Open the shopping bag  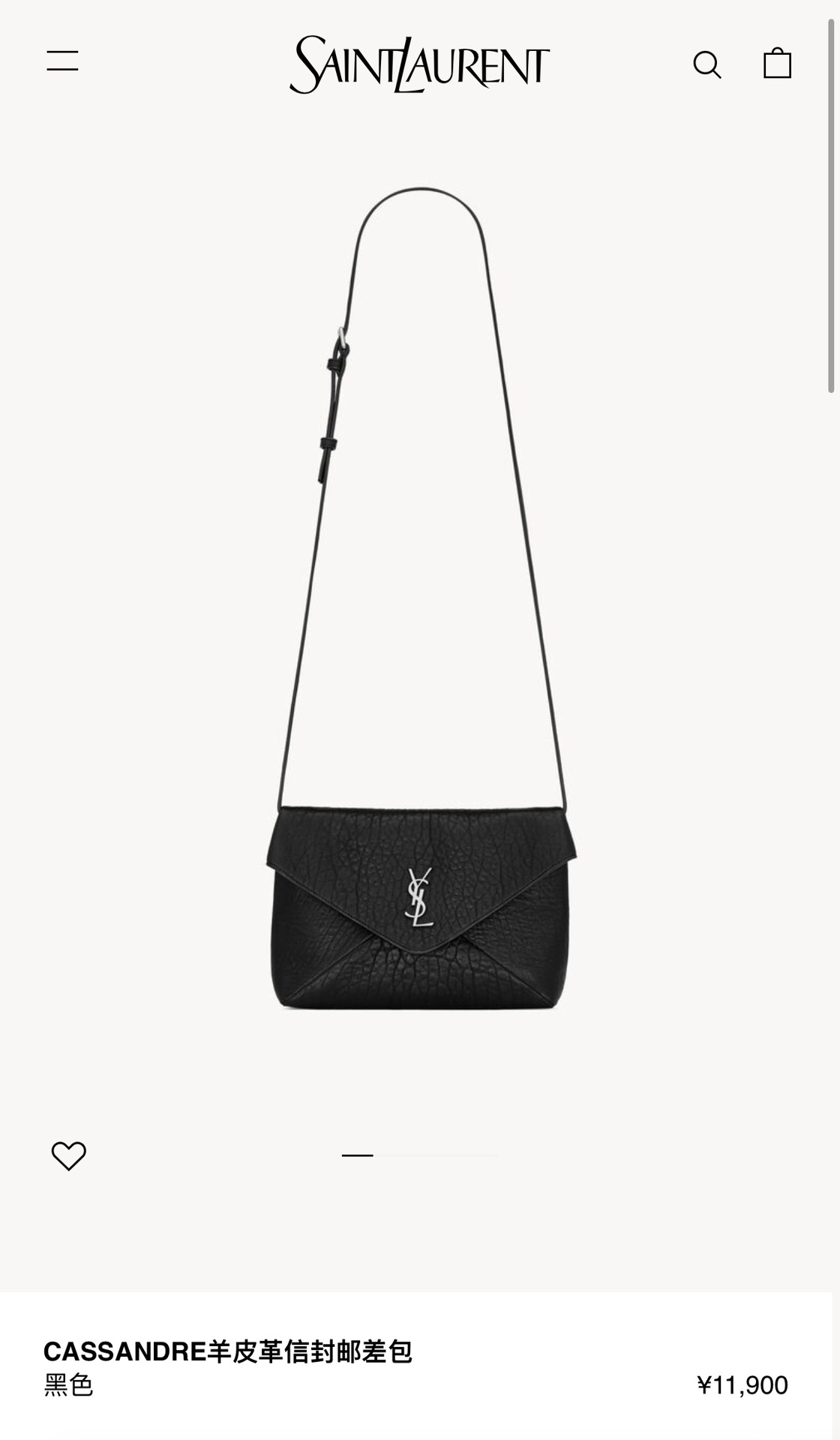[777, 64]
